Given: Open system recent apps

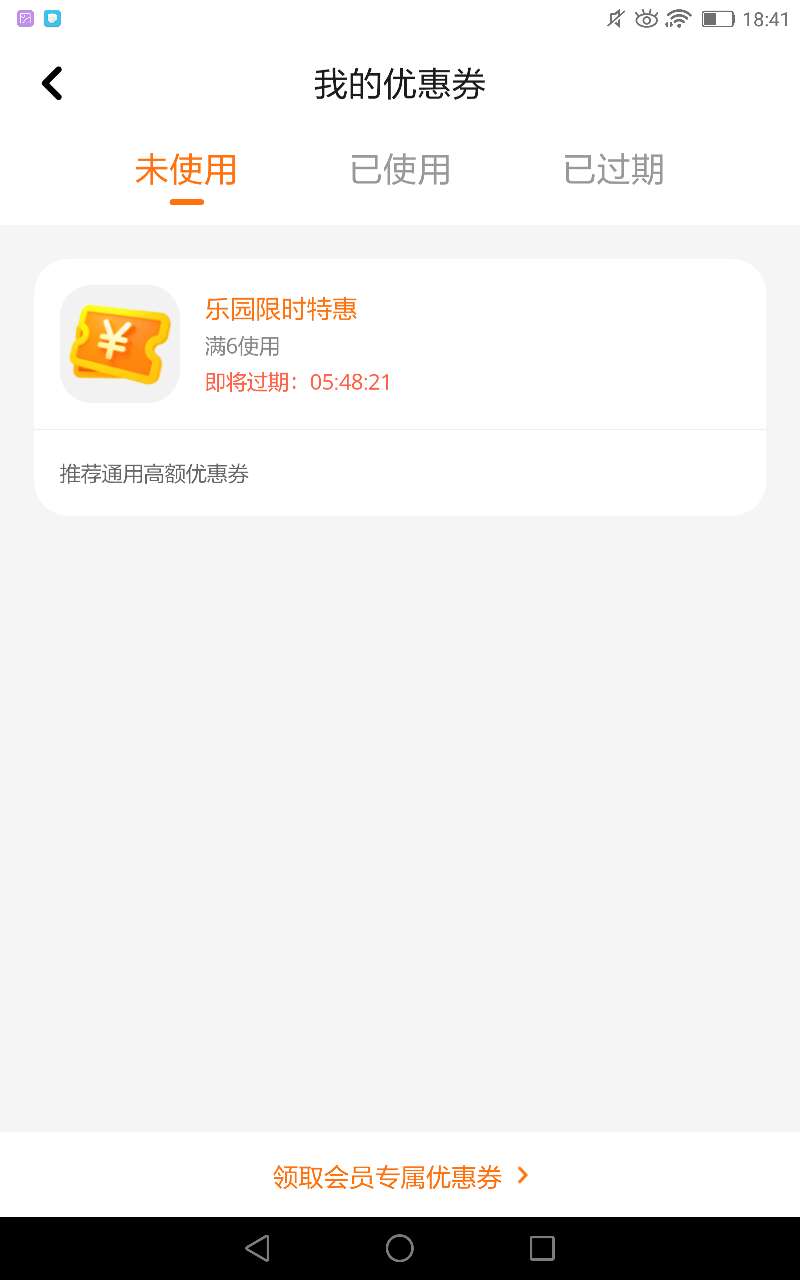Looking at the screenshot, I should pyautogui.click(x=542, y=1248).
